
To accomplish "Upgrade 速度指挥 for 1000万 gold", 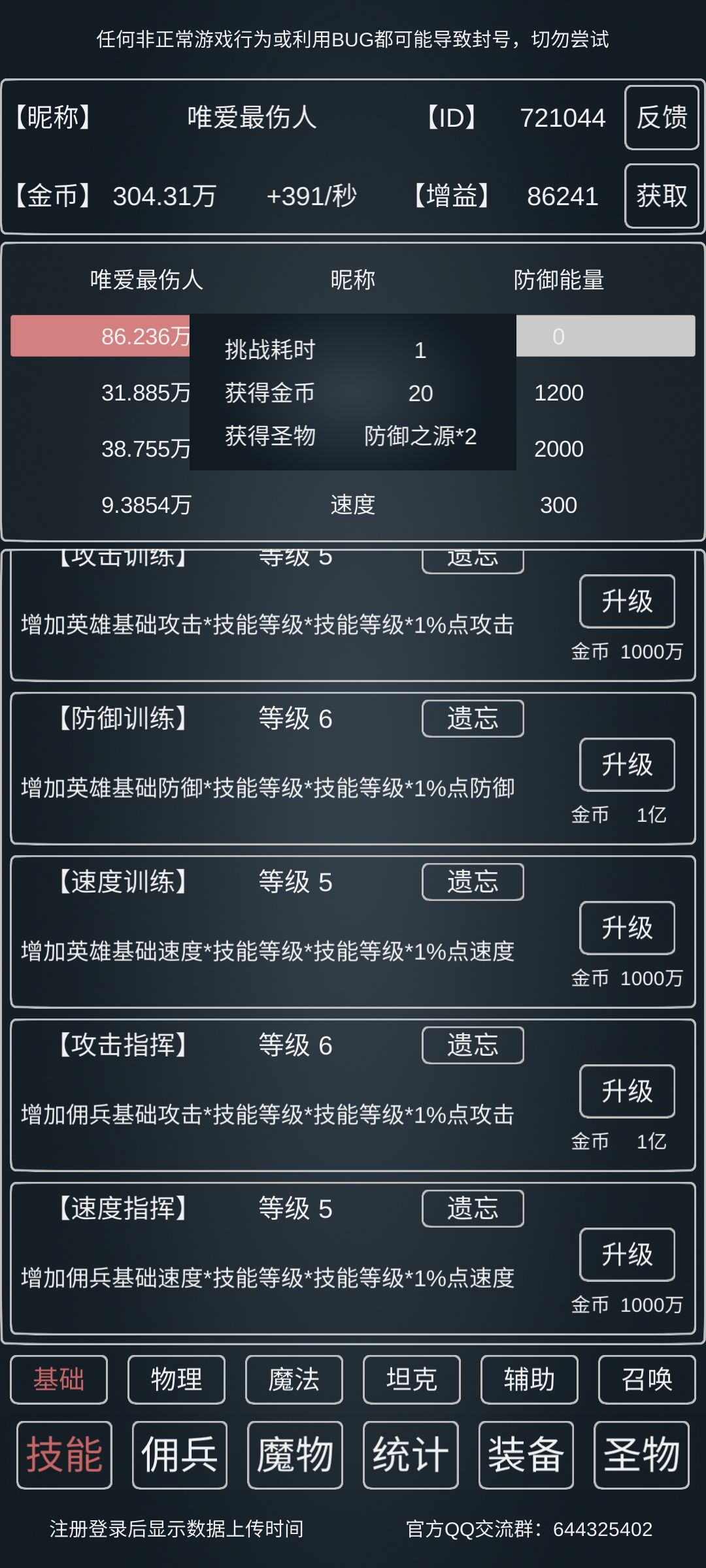I will click(x=627, y=1255).
